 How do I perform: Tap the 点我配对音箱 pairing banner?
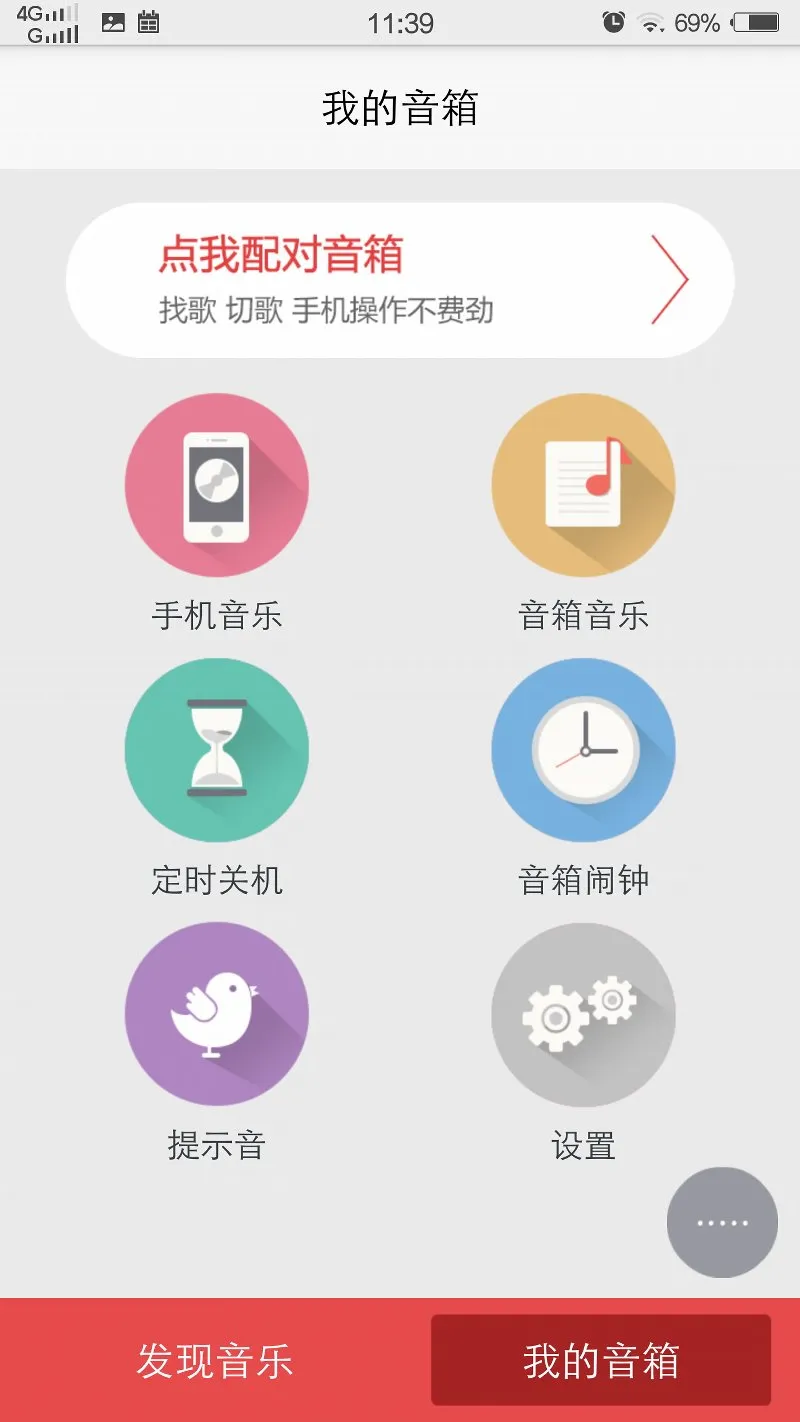(400, 281)
